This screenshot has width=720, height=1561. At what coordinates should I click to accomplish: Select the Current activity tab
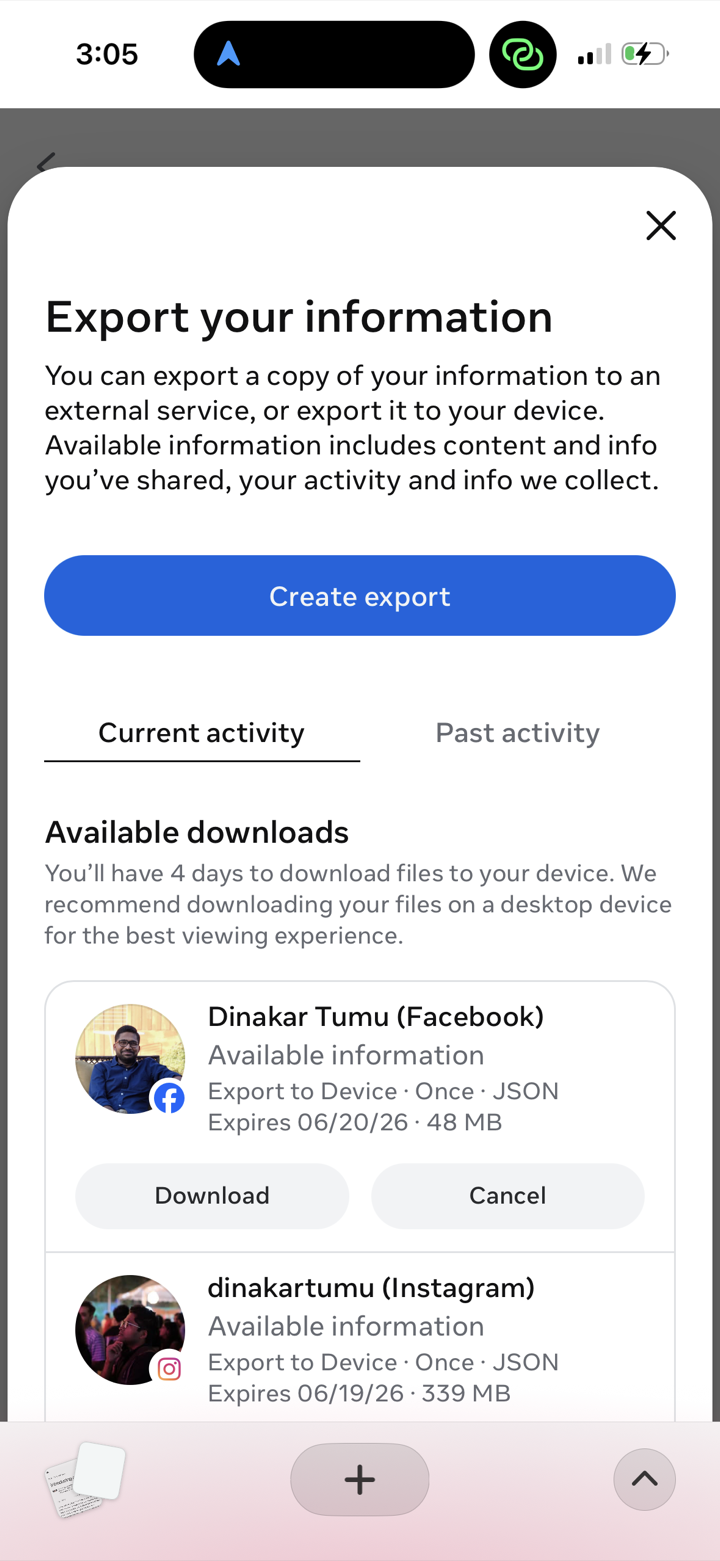click(202, 733)
